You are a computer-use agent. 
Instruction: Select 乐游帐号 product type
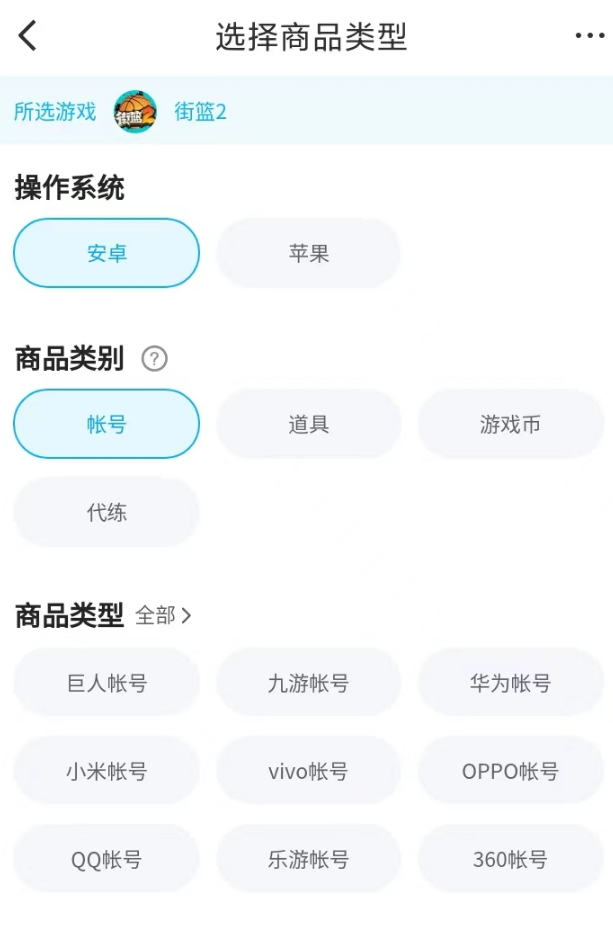point(308,859)
